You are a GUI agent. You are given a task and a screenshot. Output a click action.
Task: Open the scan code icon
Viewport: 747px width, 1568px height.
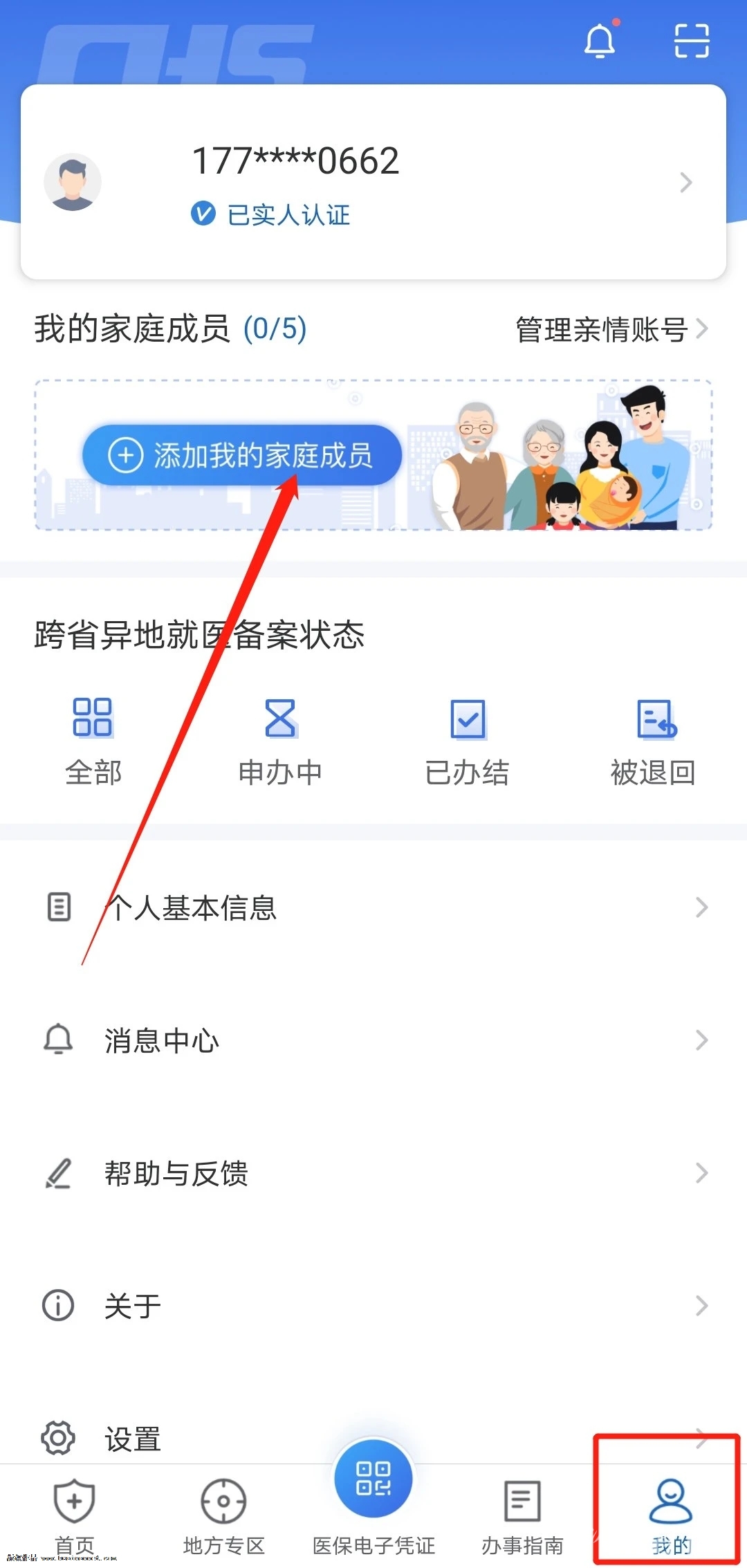coord(691,41)
